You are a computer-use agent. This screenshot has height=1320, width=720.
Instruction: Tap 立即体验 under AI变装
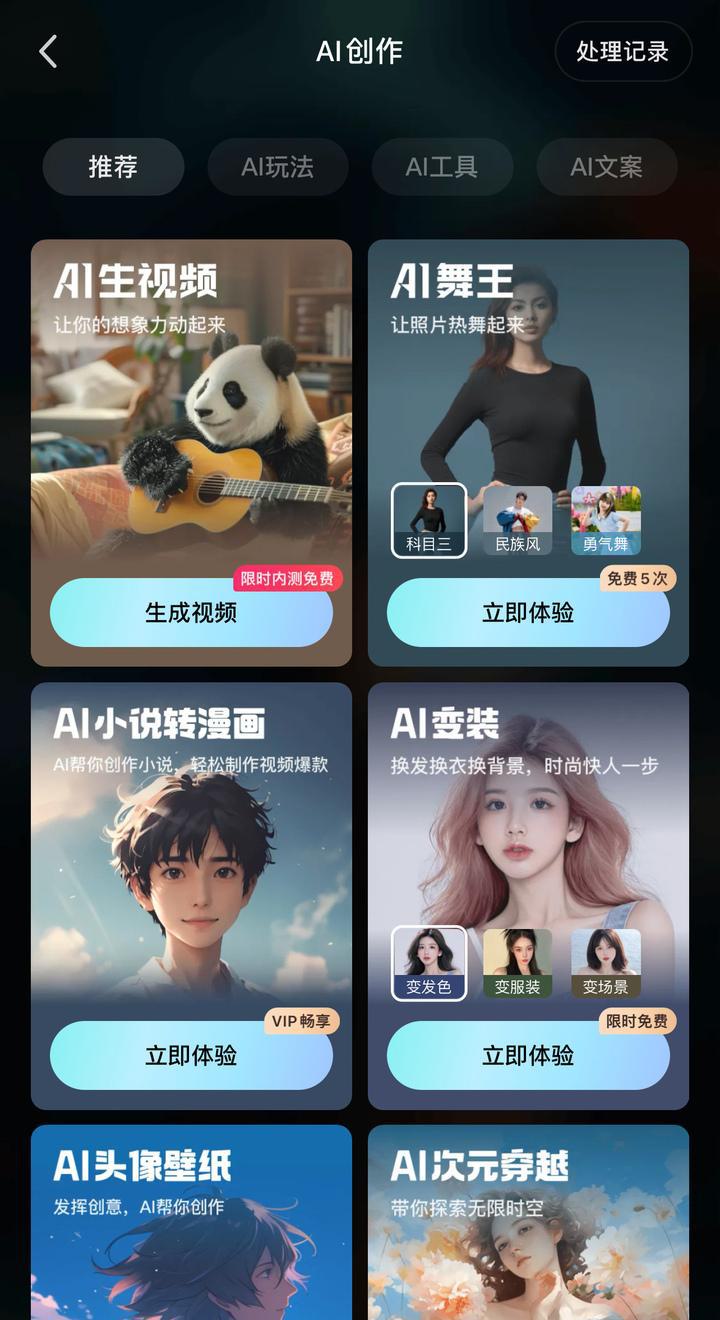pos(528,1055)
